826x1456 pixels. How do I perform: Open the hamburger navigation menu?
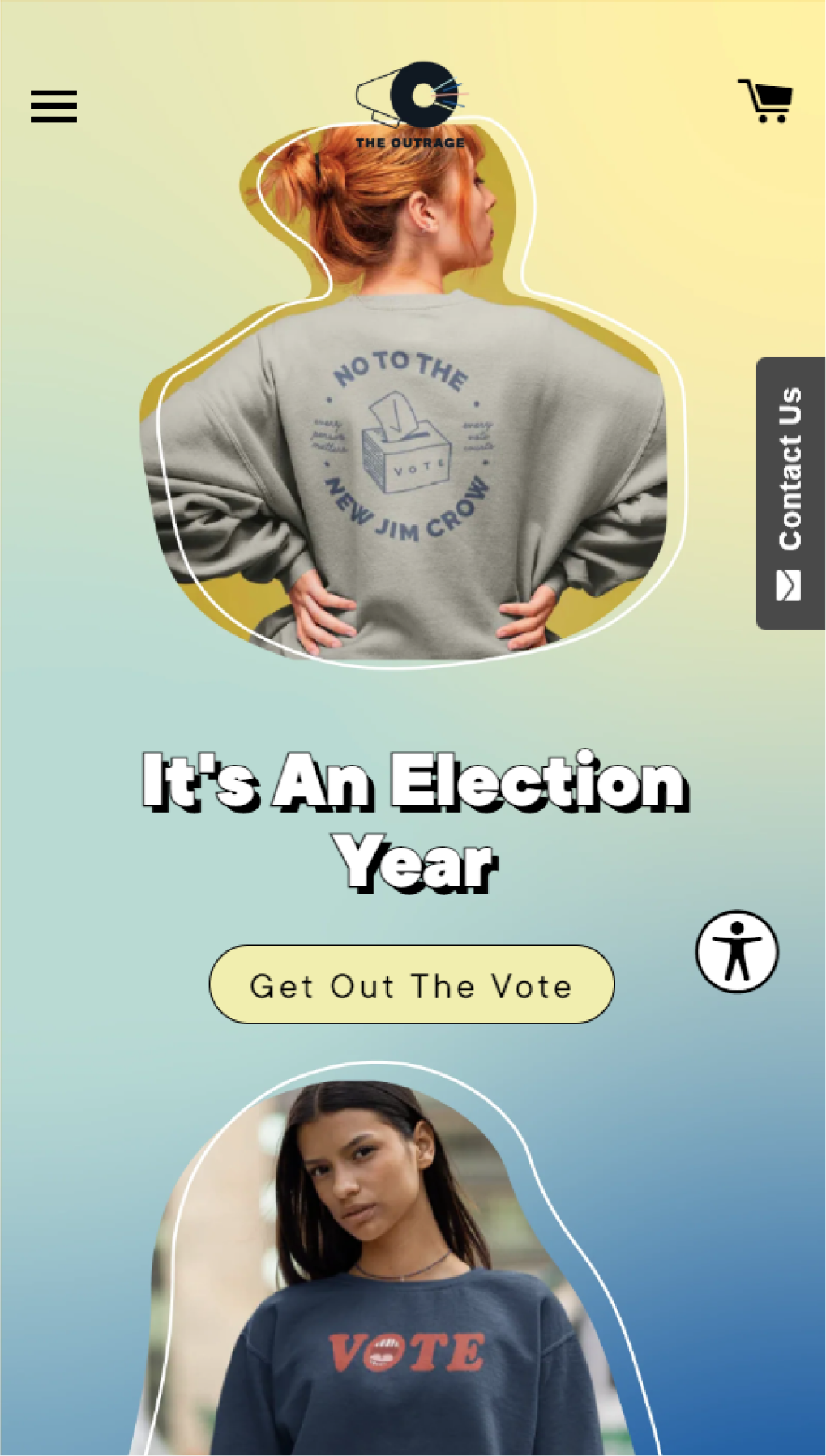(53, 106)
